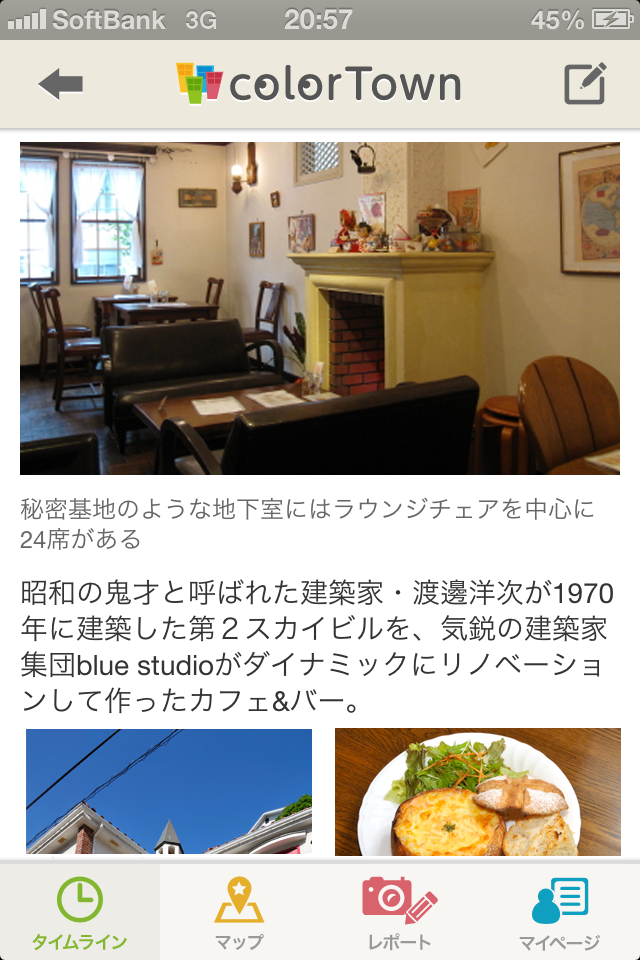Switch to the マップ tab
The height and width of the screenshot is (960, 640).
click(239, 912)
